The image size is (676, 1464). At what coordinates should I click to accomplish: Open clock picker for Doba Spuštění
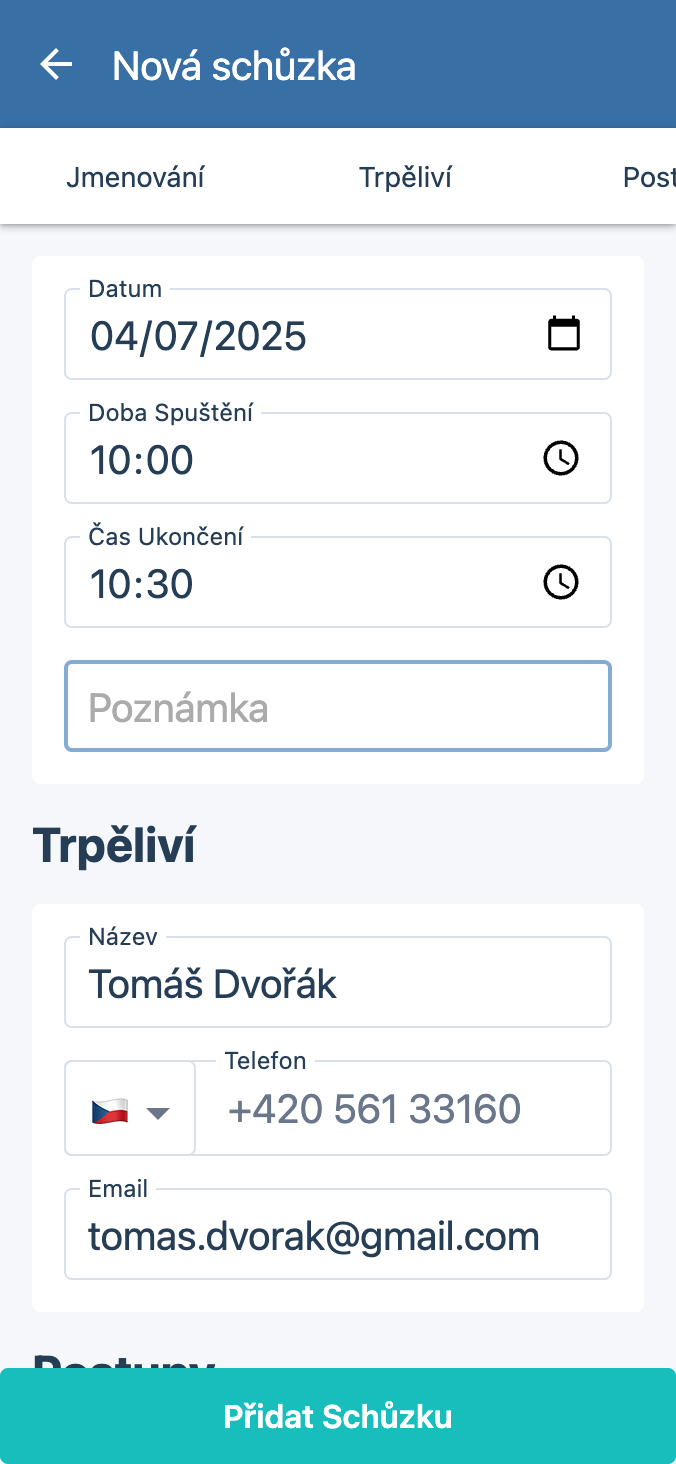click(x=561, y=459)
